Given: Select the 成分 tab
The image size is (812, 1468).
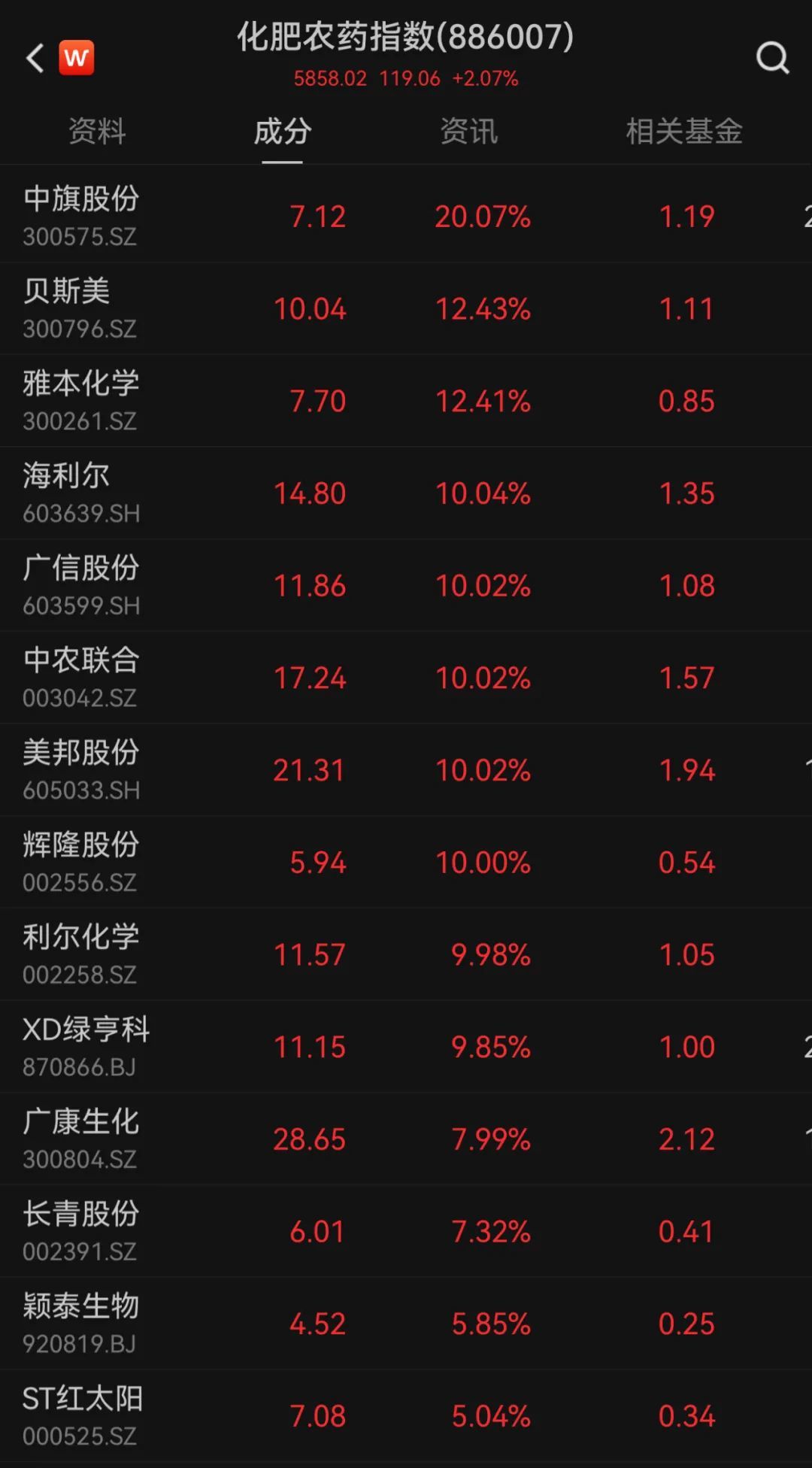Looking at the screenshot, I should tap(282, 132).
